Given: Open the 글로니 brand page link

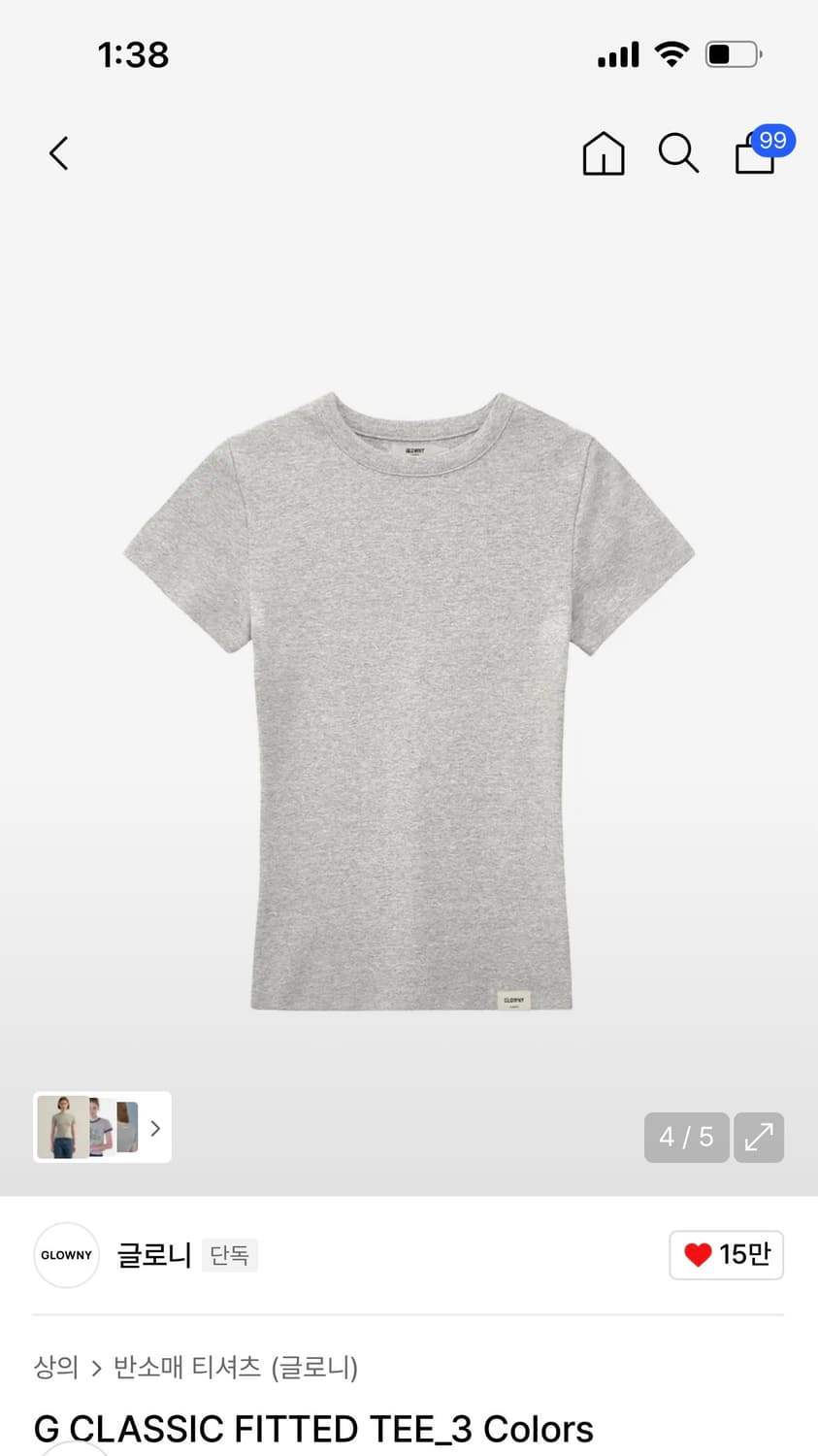Looking at the screenshot, I should 152,1254.
